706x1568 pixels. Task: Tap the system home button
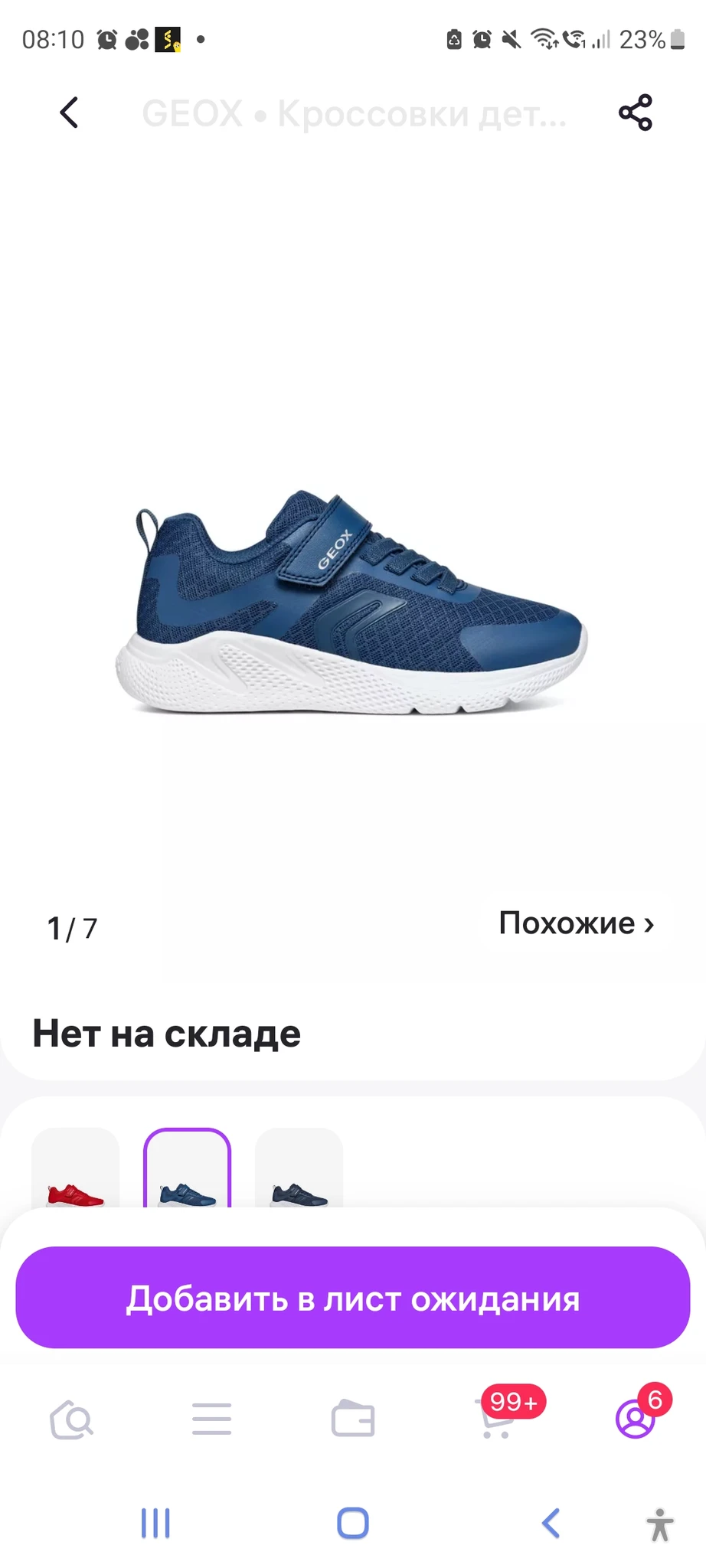[352, 1523]
